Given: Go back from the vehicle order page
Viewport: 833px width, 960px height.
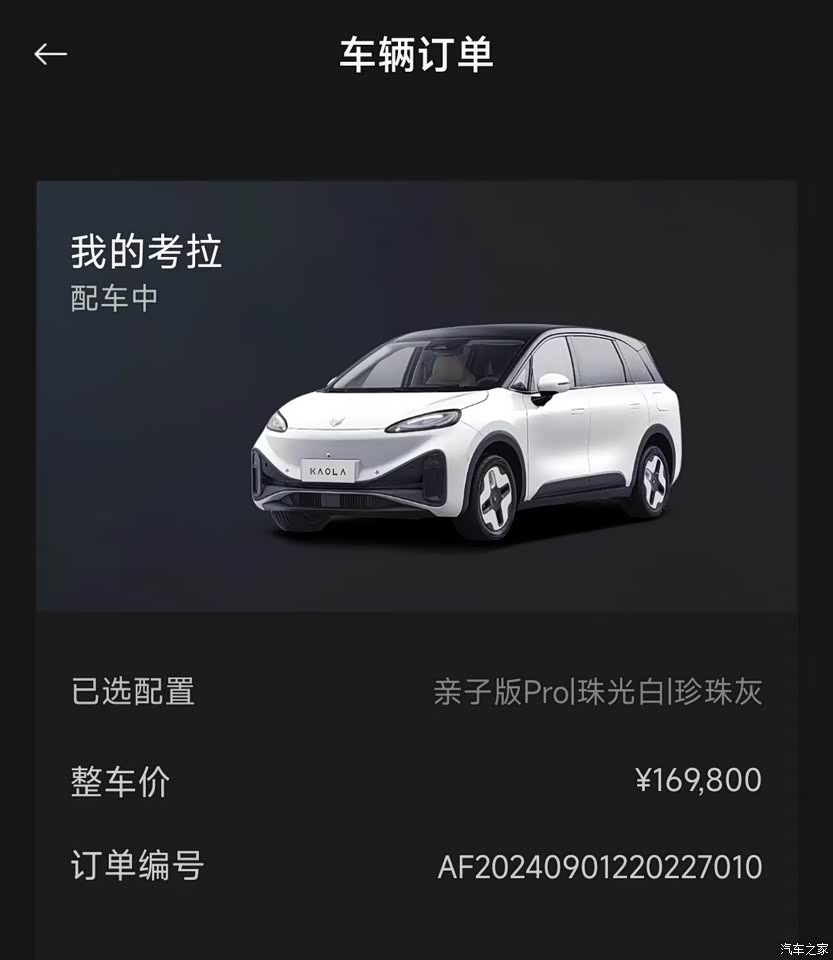Looking at the screenshot, I should tap(50, 55).
